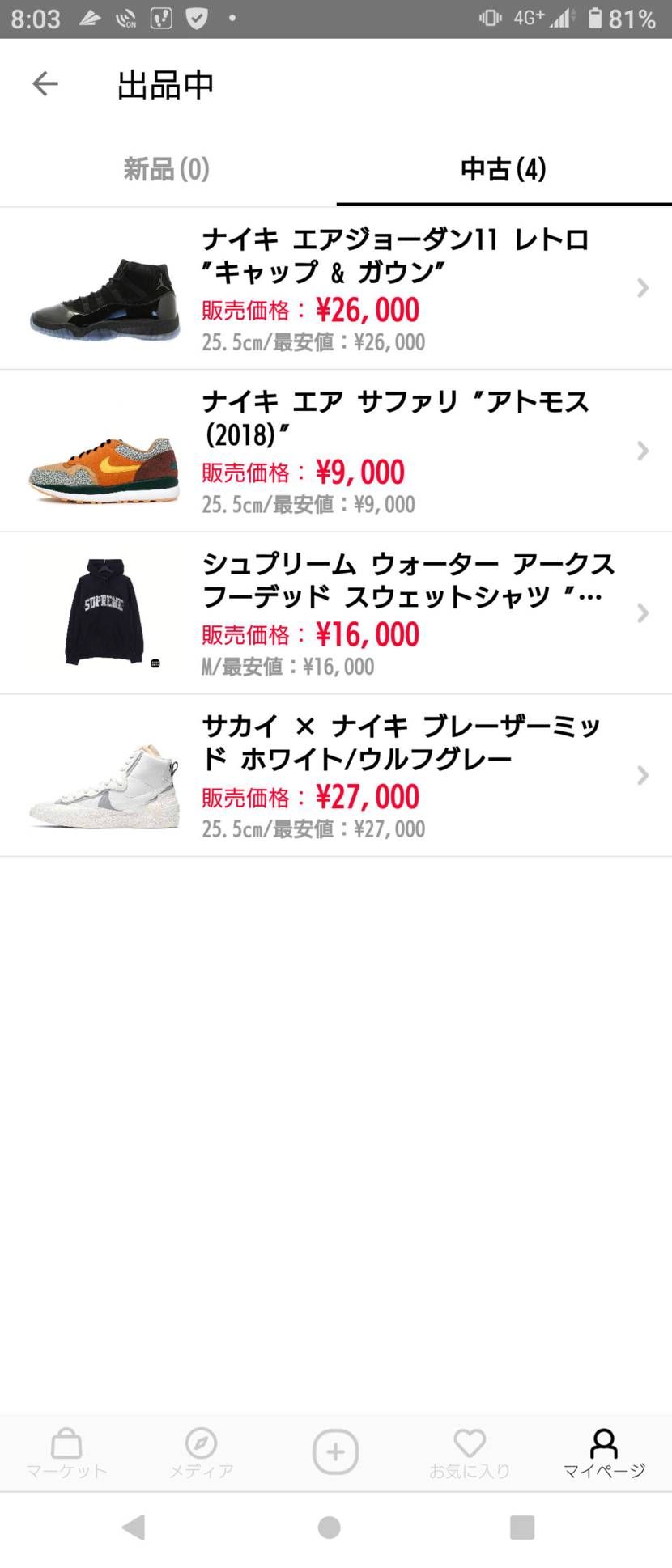Expand details of the Air Jordan 11 listing
Viewport: 672px width, 1568px height.
tap(642, 288)
